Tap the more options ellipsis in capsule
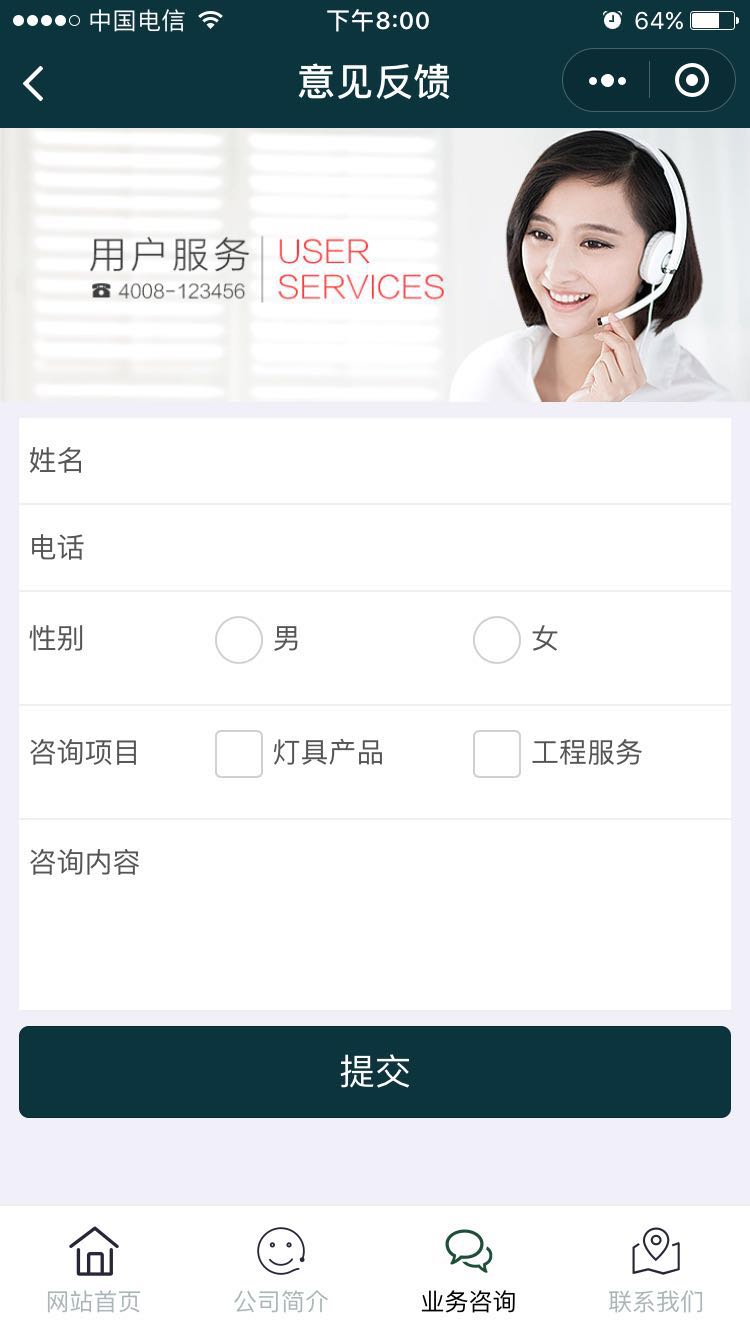This screenshot has height=1334, width=750. pyautogui.click(x=611, y=79)
